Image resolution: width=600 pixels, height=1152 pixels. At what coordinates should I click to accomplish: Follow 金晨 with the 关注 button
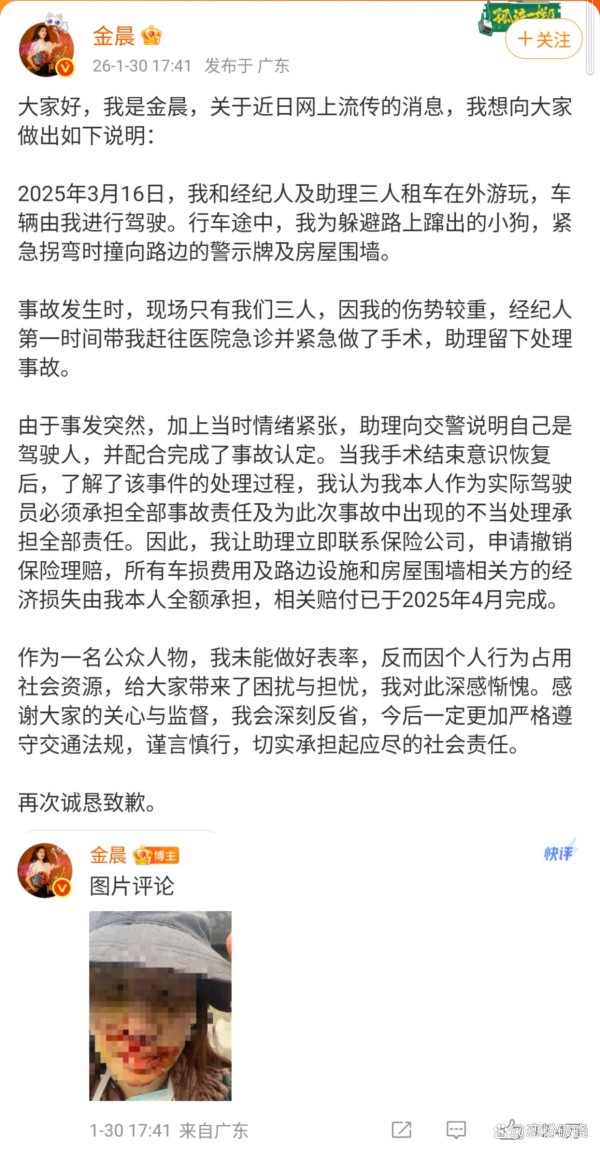click(x=544, y=40)
